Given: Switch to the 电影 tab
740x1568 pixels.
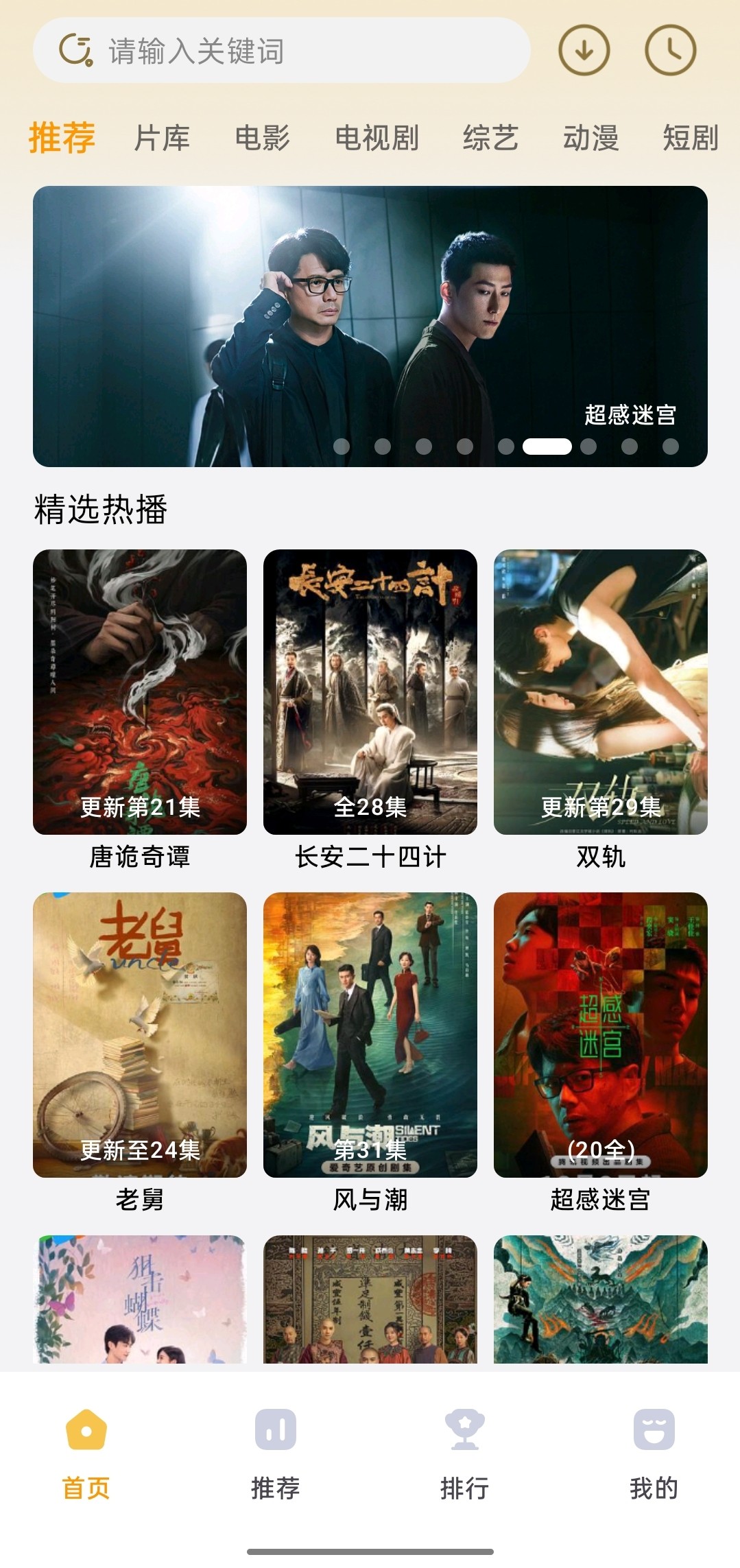Looking at the screenshot, I should click(x=262, y=138).
